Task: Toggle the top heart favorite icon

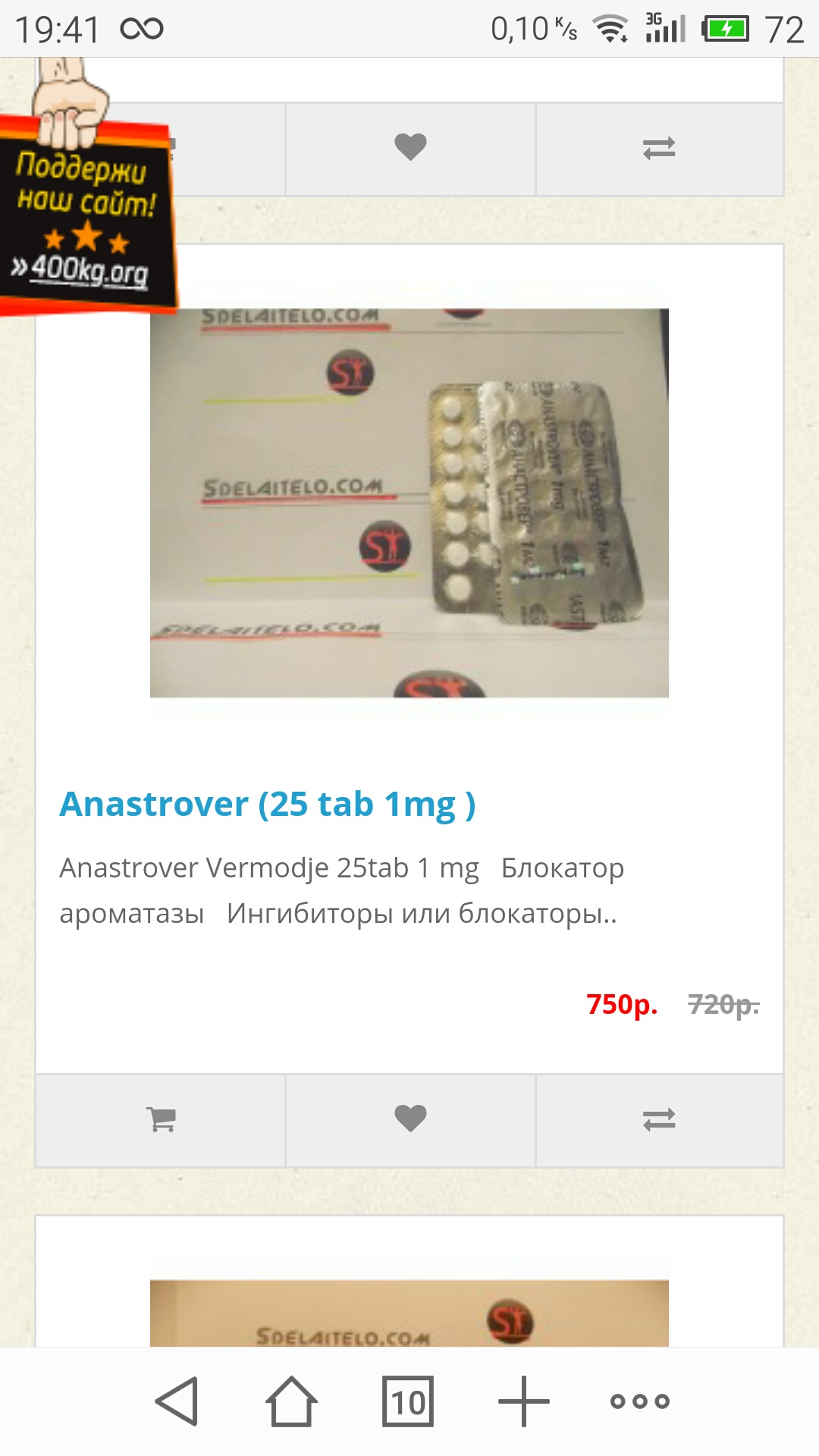Action: point(409,149)
